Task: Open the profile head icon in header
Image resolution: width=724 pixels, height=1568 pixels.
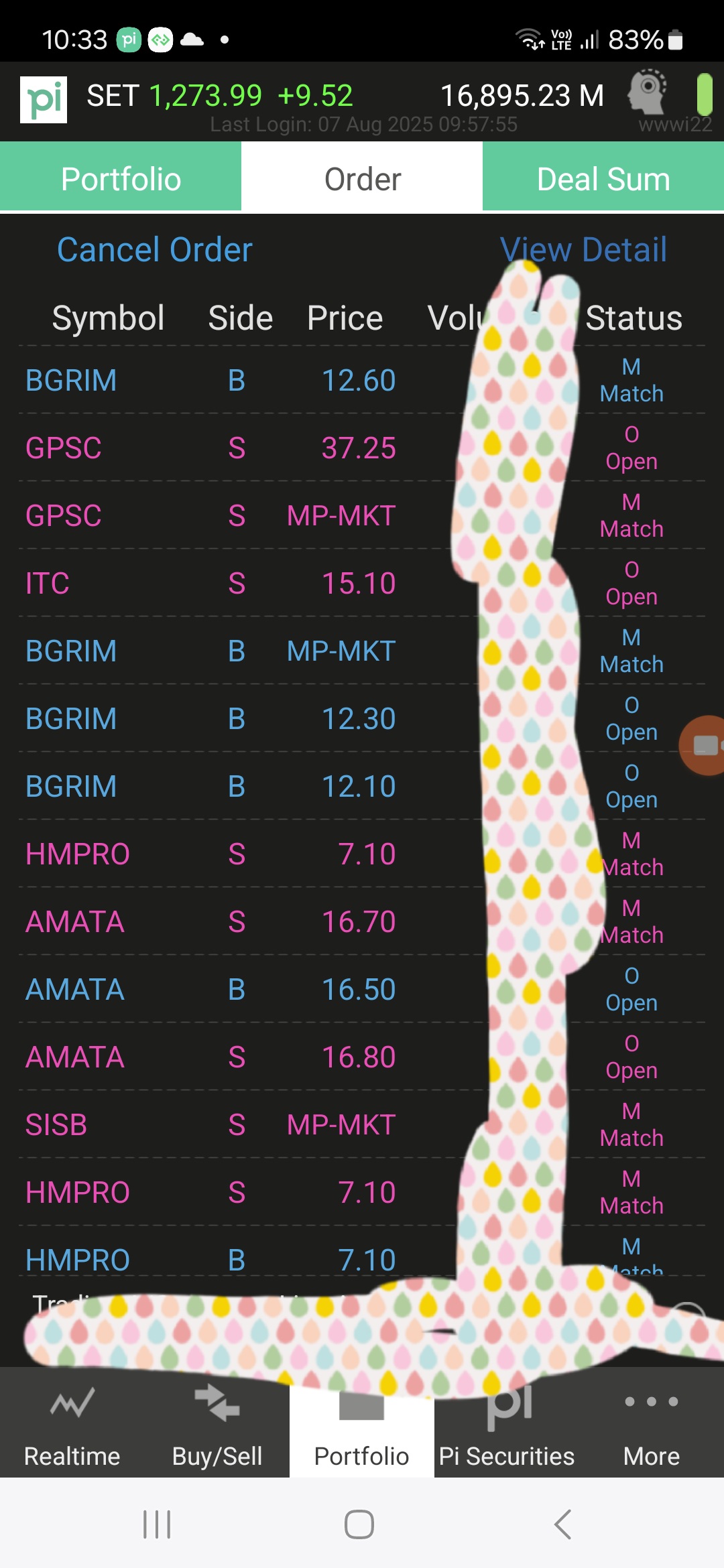Action: (647, 92)
